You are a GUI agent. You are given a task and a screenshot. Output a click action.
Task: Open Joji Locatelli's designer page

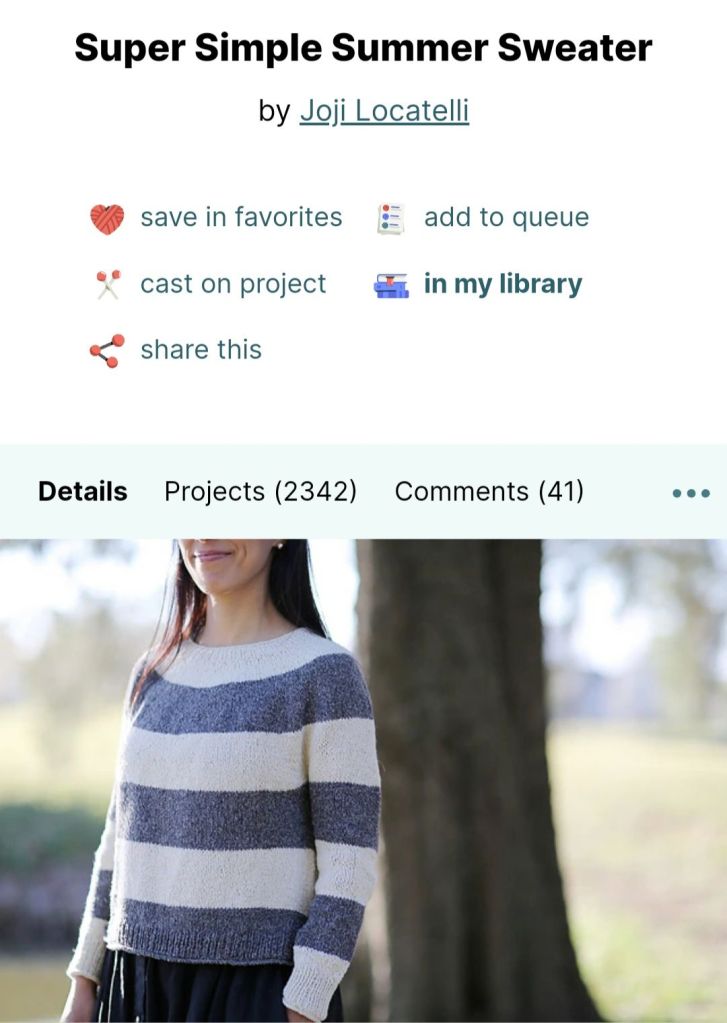[x=384, y=110]
